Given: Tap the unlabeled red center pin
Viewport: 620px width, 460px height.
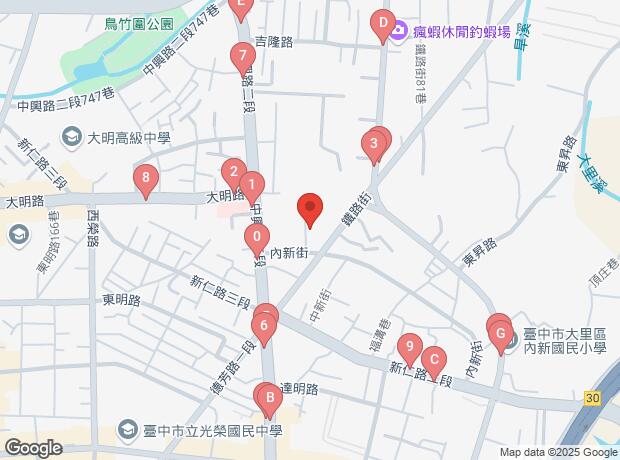Looking at the screenshot, I should (x=310, y=209).
